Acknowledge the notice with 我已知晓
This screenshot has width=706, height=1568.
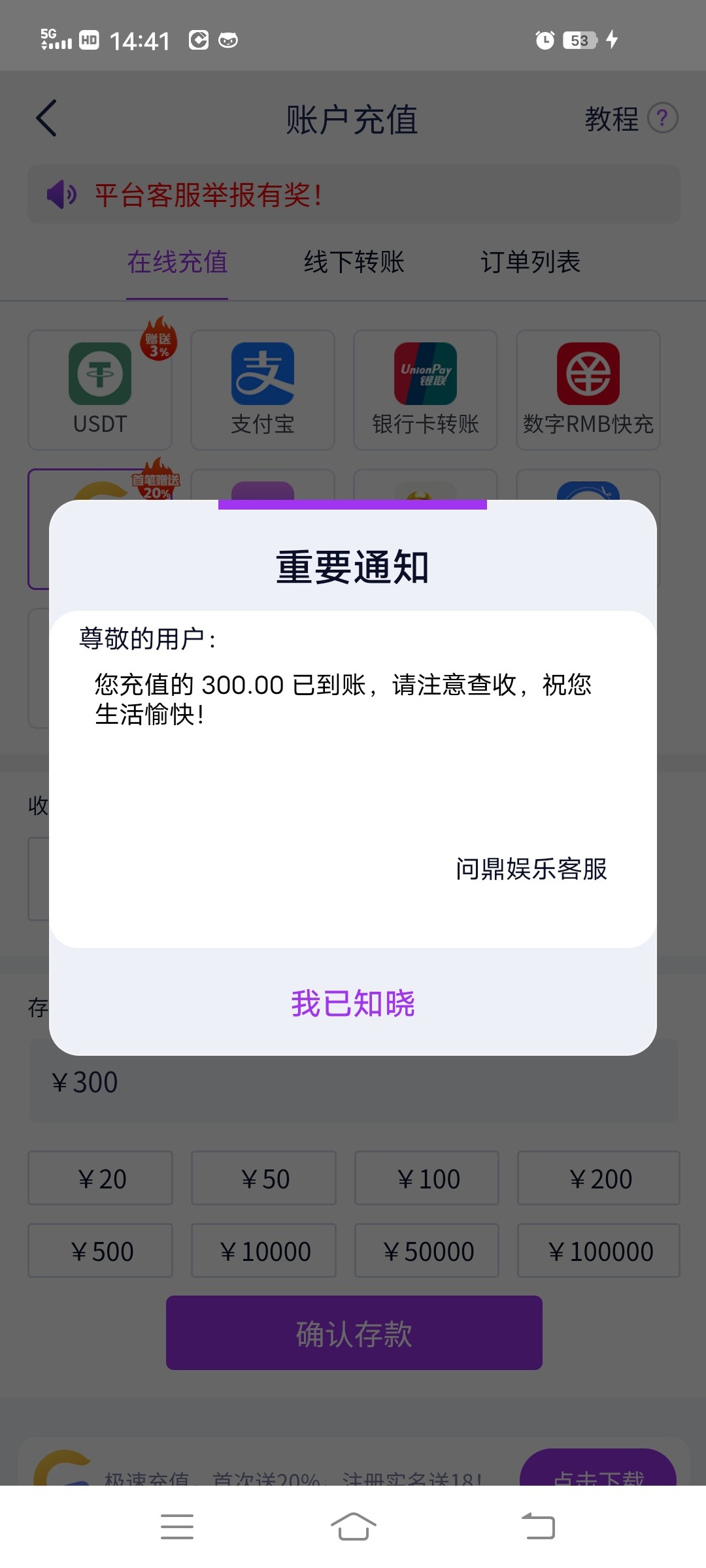click(353, 1004)
